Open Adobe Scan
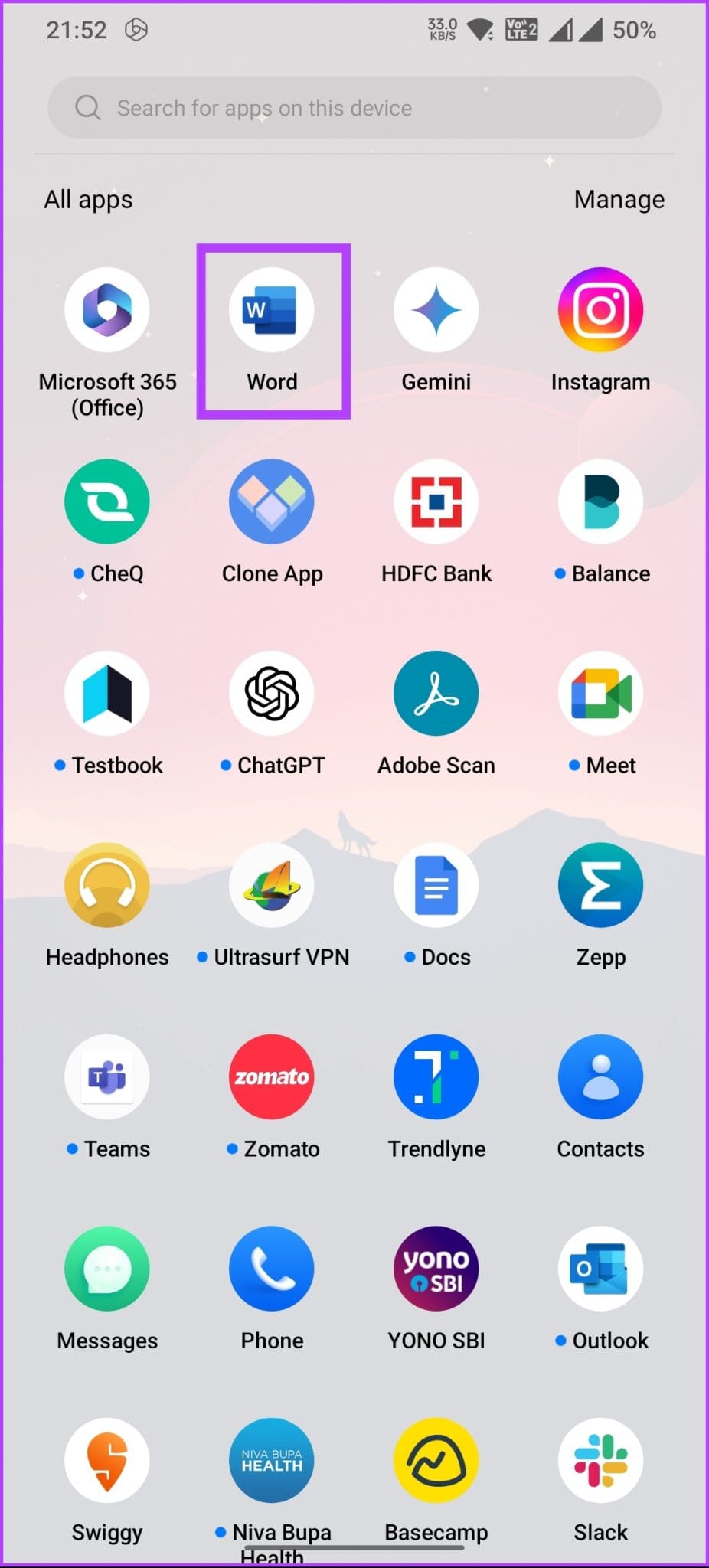The image size is (709, 1568). coord(436,693)
